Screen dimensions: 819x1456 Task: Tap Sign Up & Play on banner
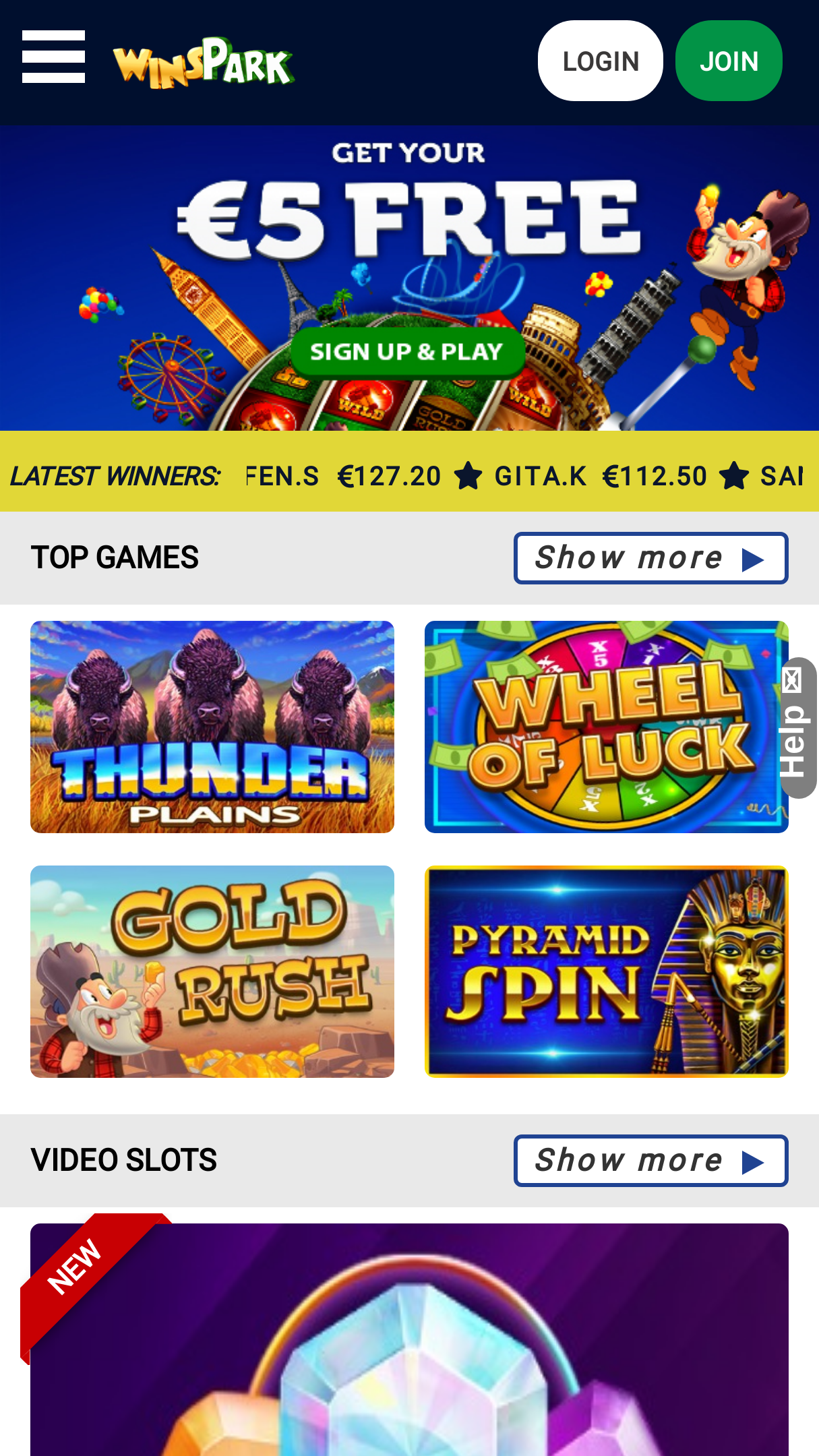[x=408, y=352]
